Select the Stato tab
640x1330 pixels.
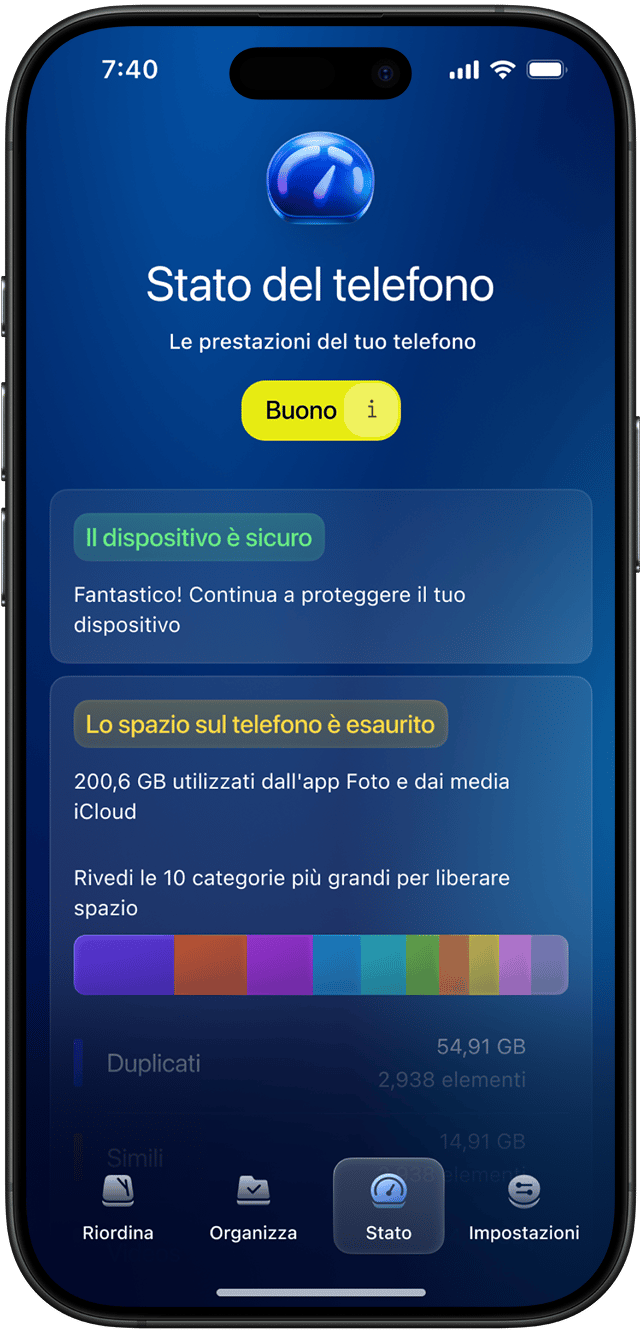(x=388, y=1206)
